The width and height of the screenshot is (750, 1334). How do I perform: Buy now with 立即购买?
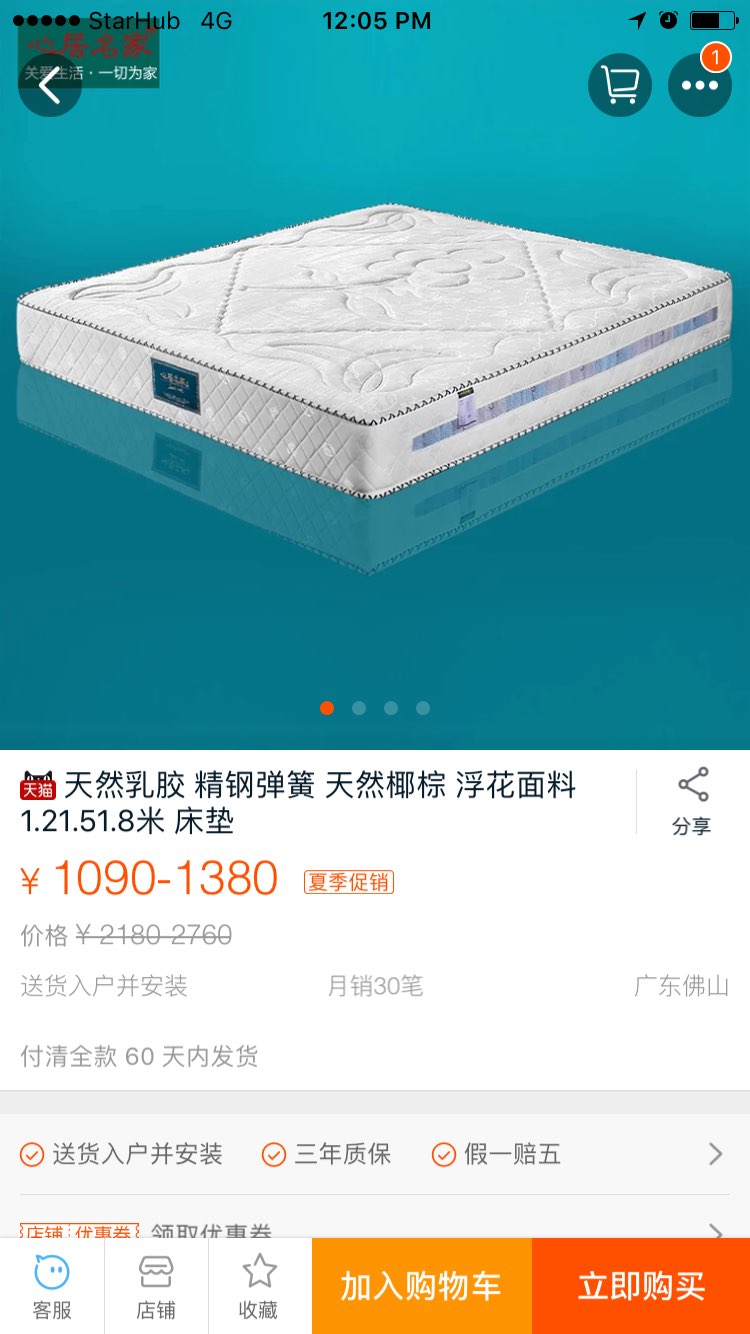pyautogui.click(x=641, y=1286)
